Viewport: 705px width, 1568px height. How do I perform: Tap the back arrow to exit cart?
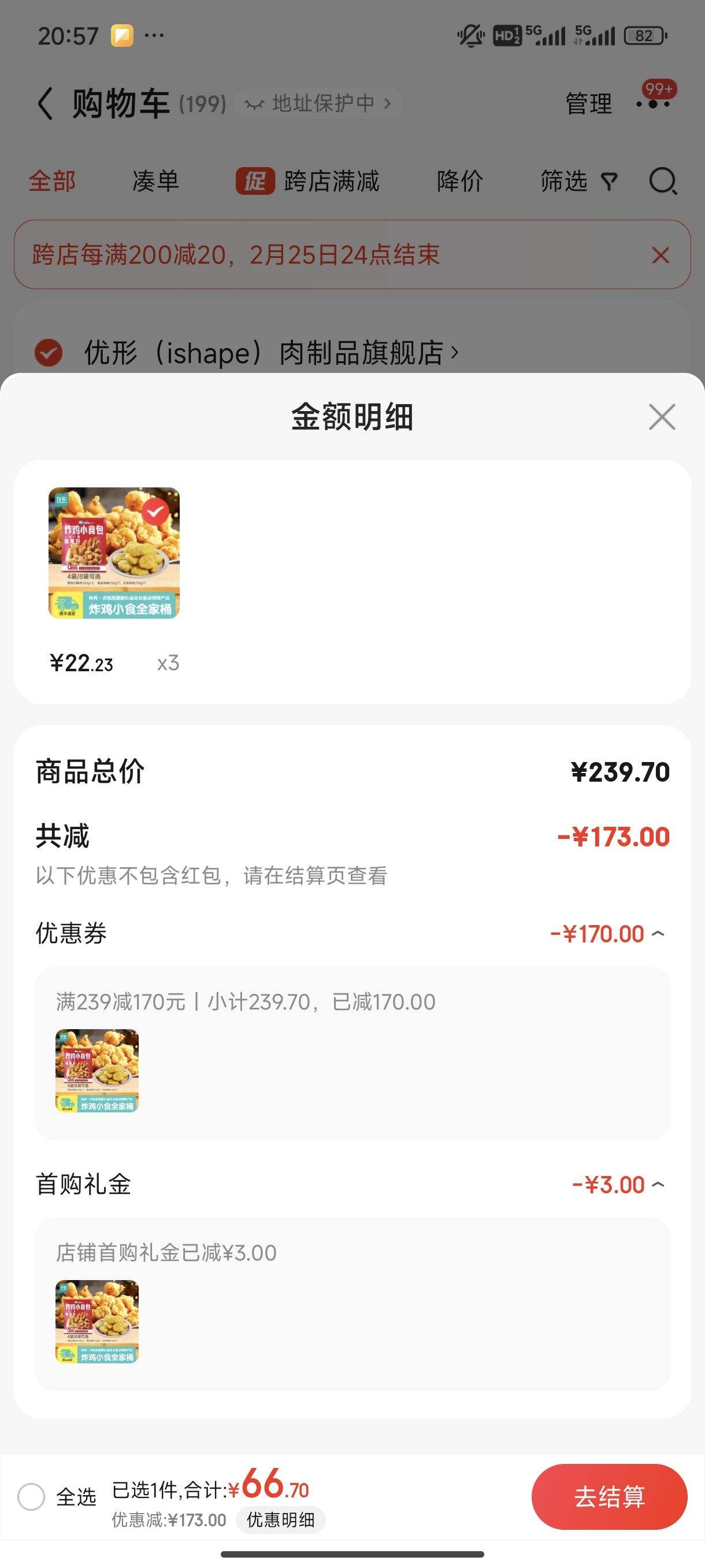[44, 102]
